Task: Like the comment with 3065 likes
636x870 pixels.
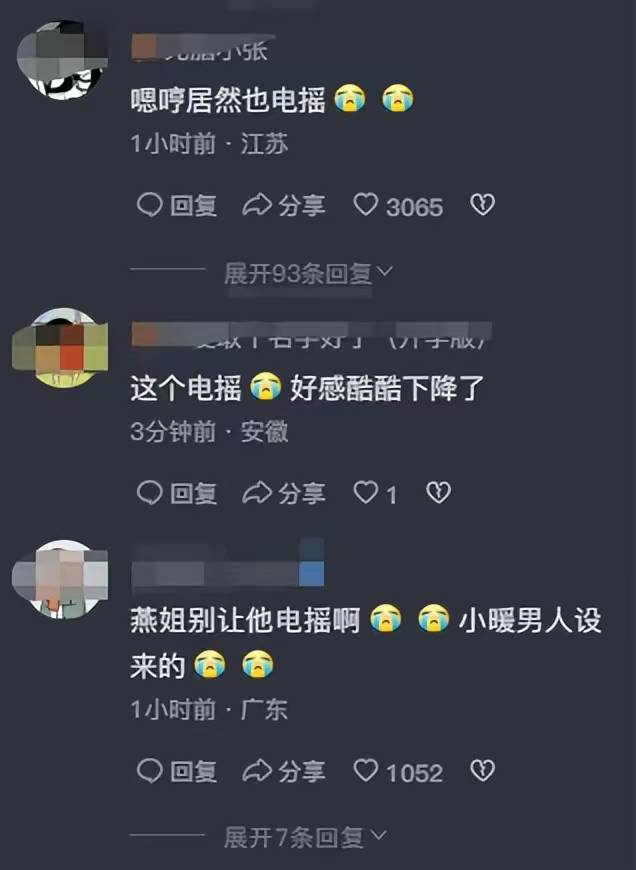Action: pos(367,206)
